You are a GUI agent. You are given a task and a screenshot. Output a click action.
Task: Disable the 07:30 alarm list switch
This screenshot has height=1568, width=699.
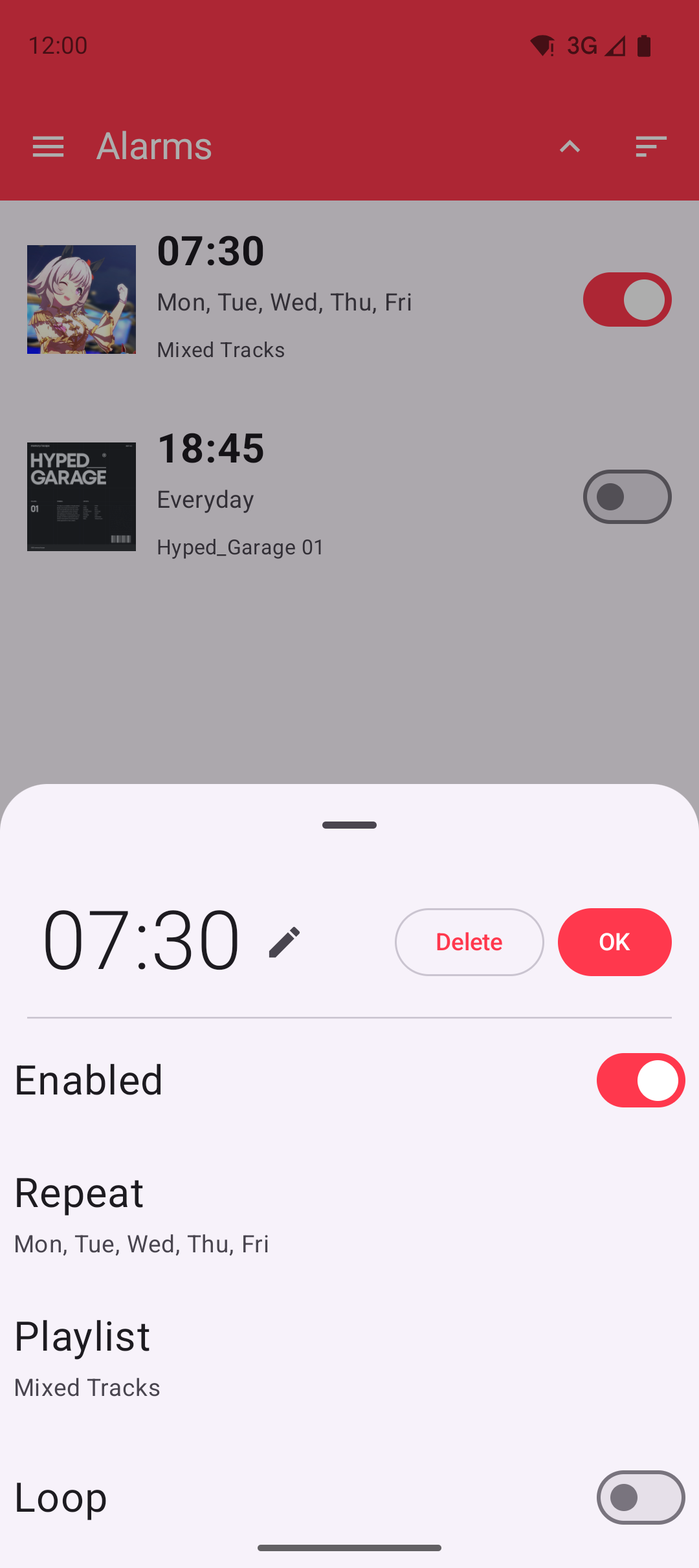click(627, 299)
